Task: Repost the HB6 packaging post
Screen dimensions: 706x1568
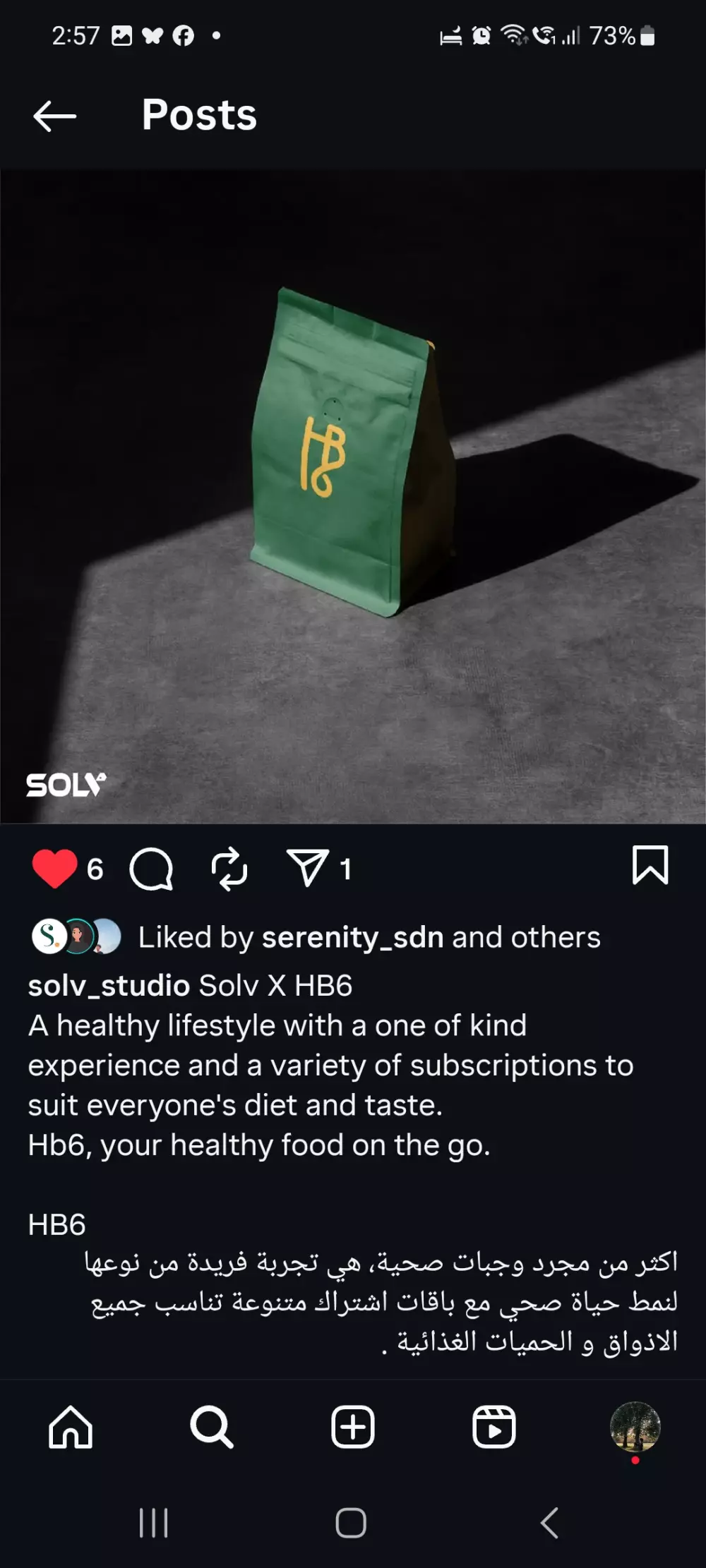Action: (229, 869)
